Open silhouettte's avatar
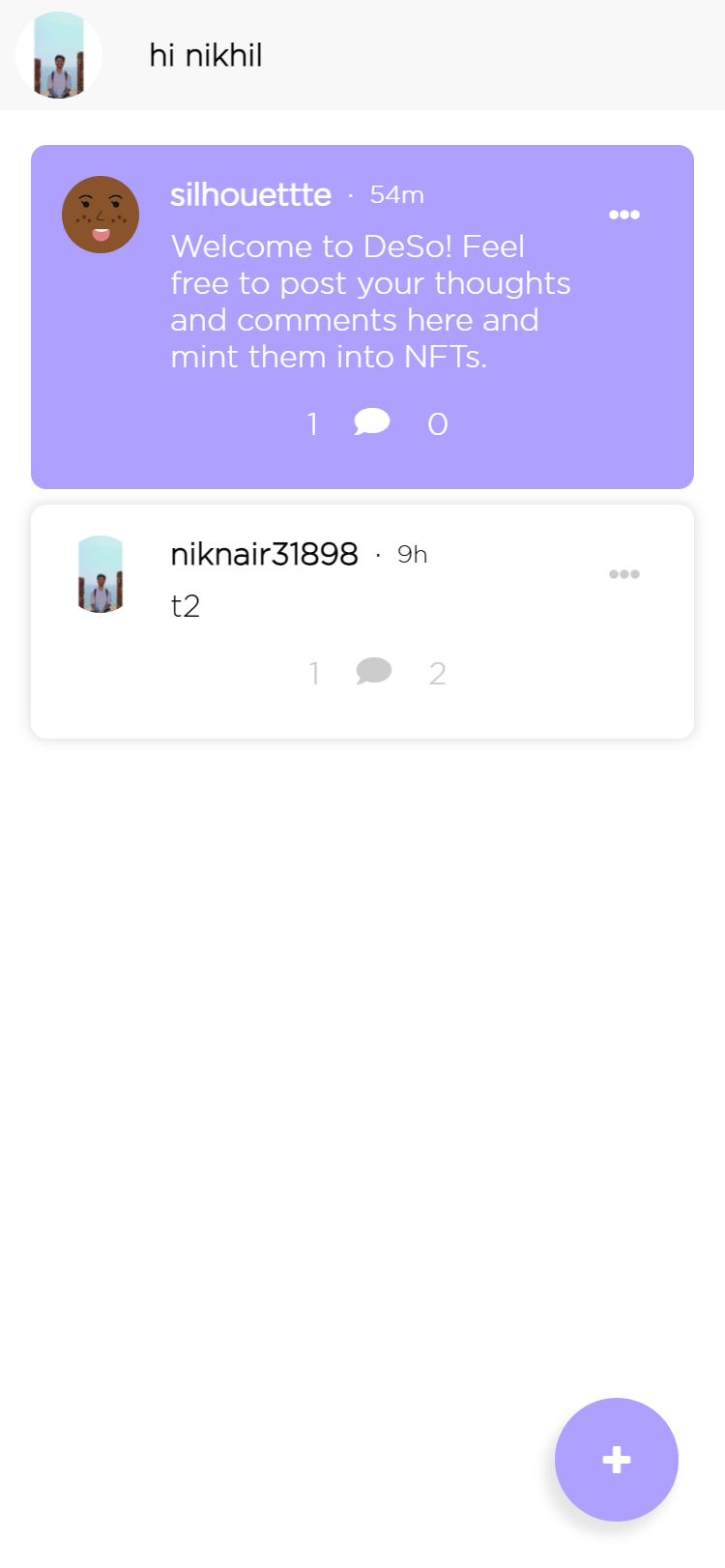 (101, 215)
